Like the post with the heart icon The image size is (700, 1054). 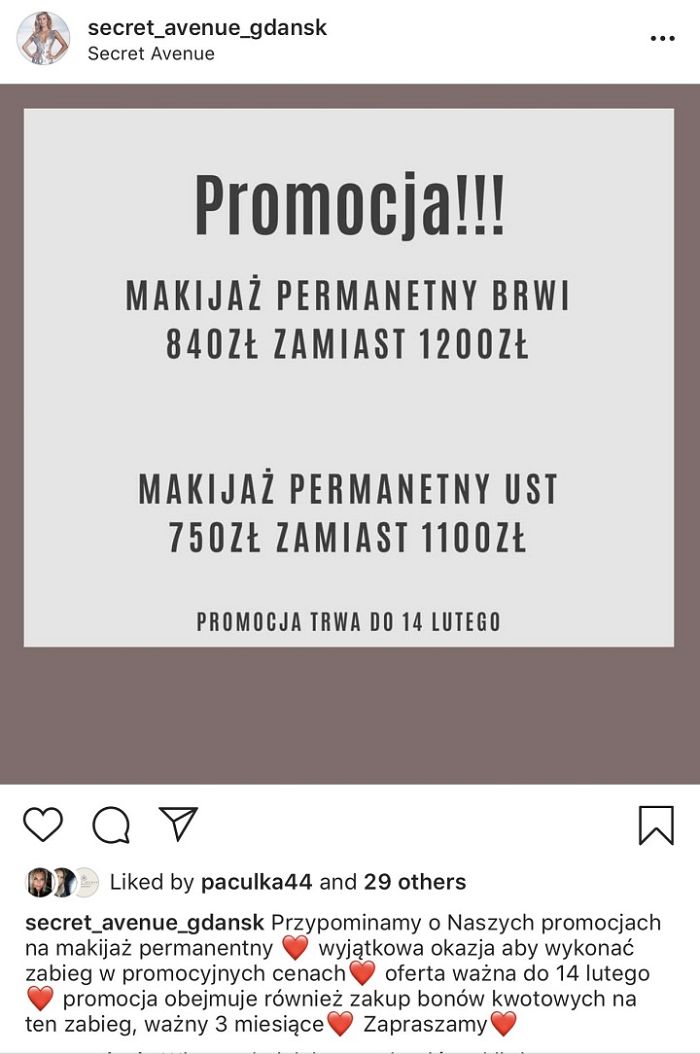tap(43, 825)
